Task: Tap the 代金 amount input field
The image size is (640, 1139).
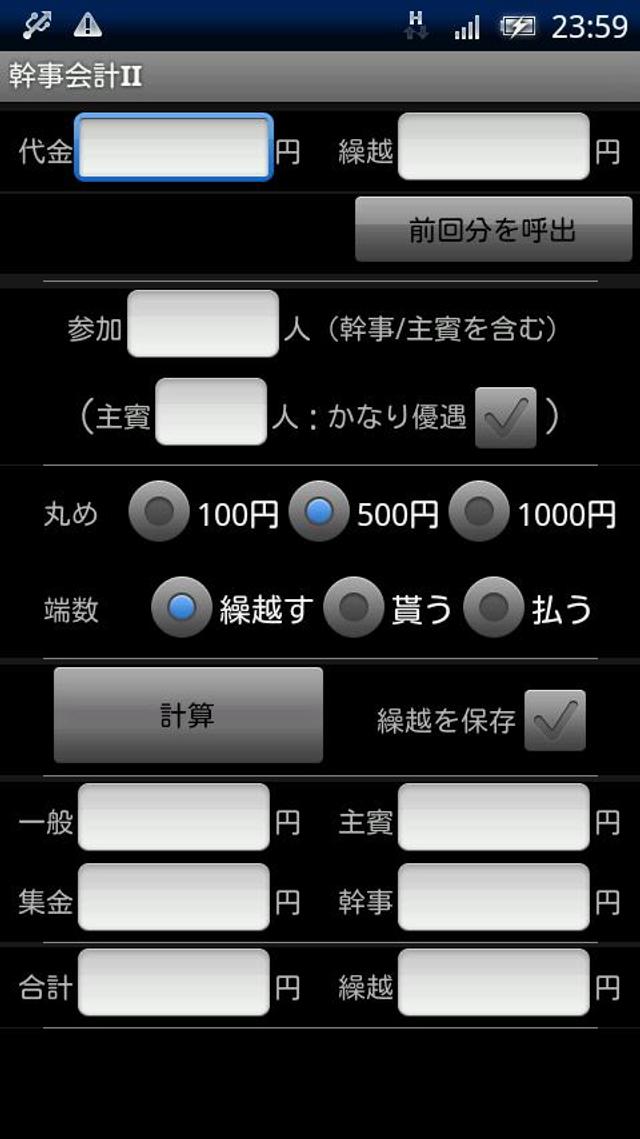Action: 174,147
